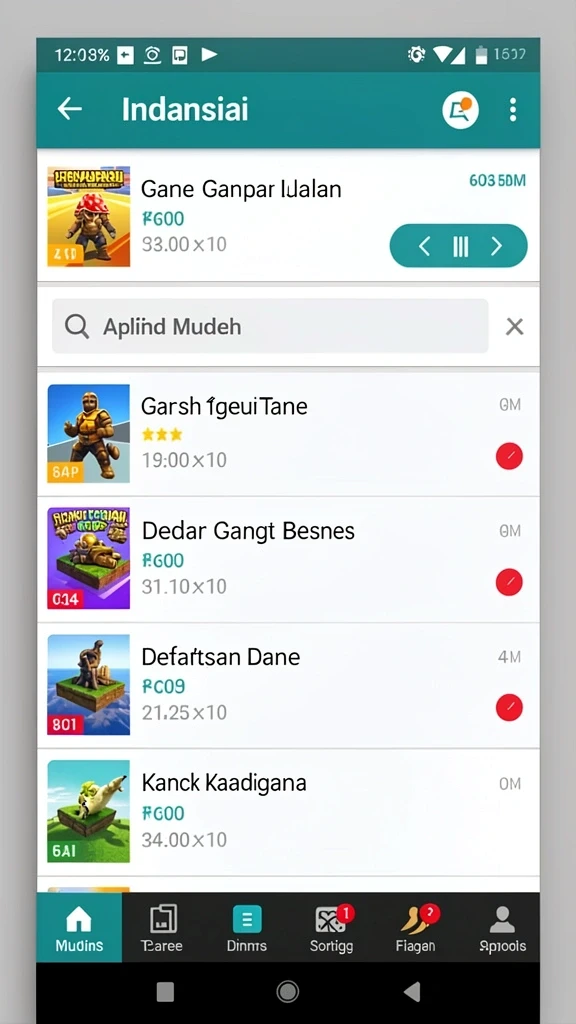Open Garsh Igeui Tane in the list
This screenshot has width=576, height=1024.
(288, 434)
